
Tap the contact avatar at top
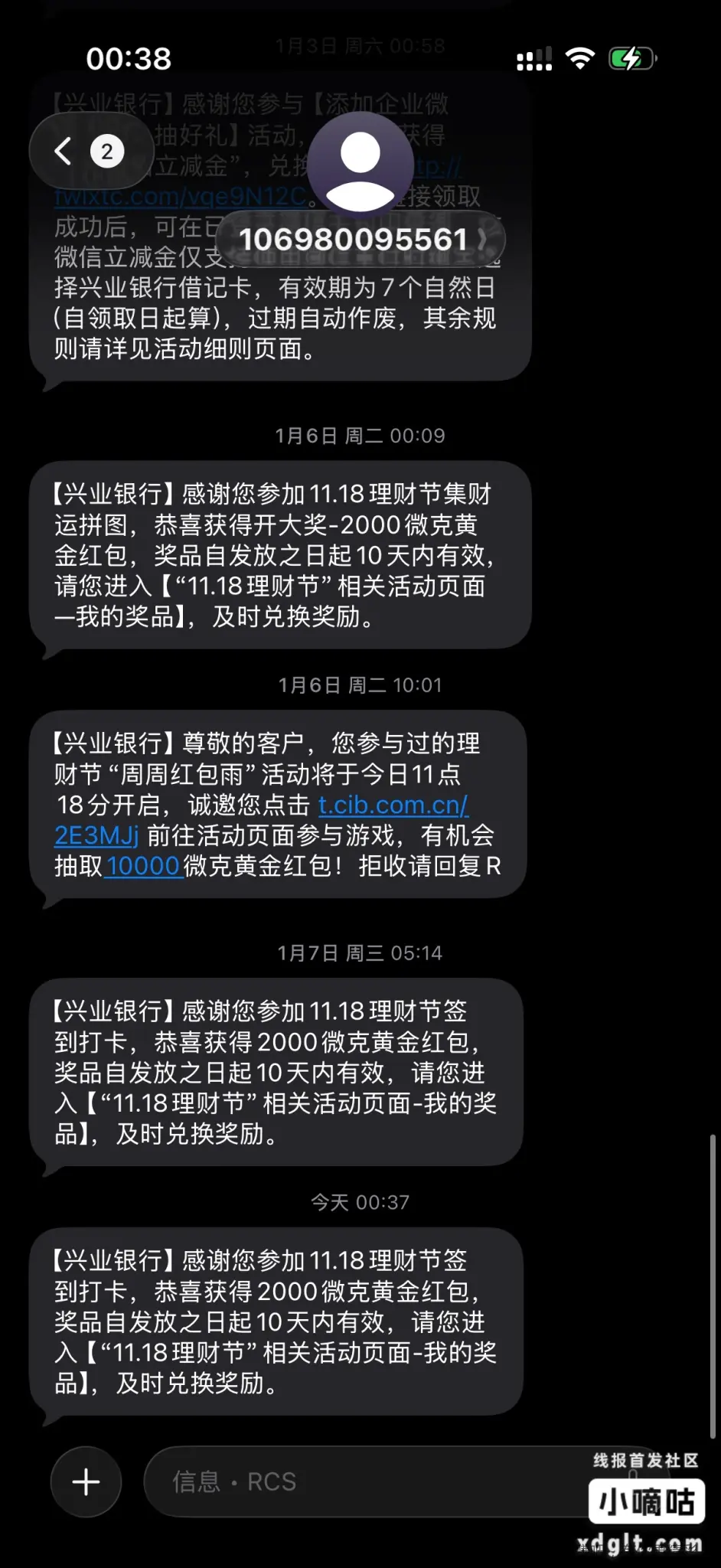coord(360,162)
